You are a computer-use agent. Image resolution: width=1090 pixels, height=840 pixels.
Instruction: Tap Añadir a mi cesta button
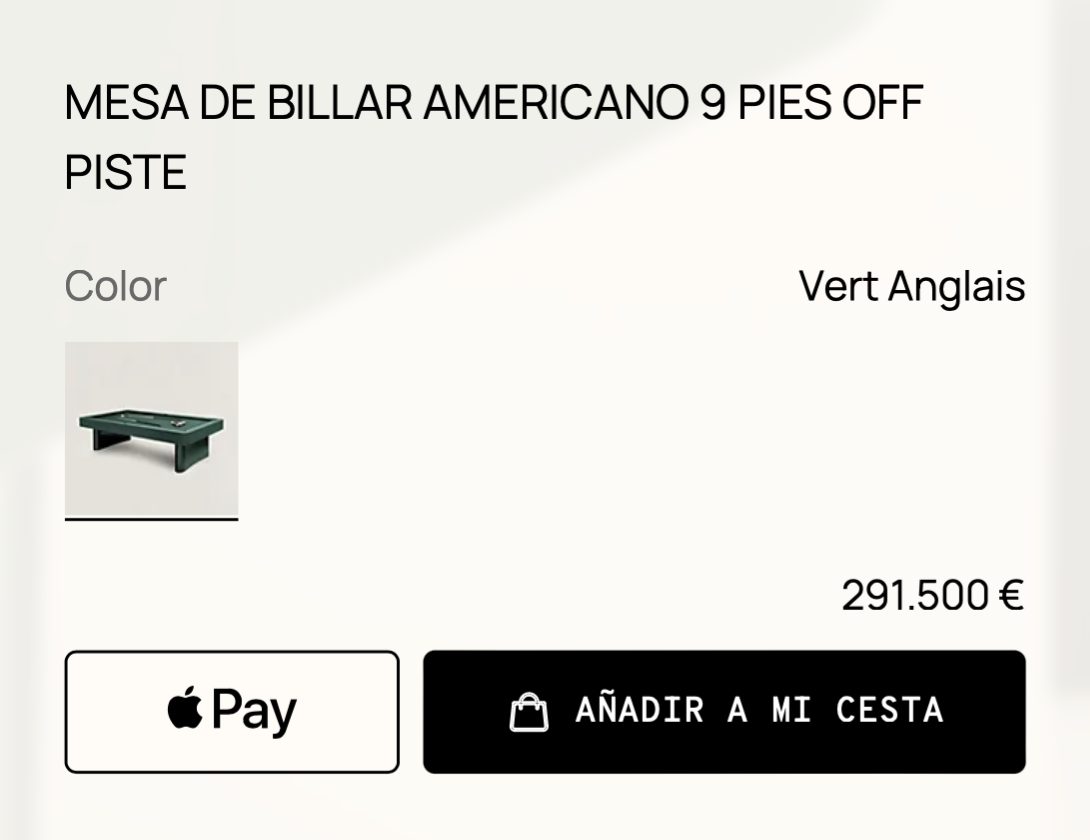coord(724,712)
